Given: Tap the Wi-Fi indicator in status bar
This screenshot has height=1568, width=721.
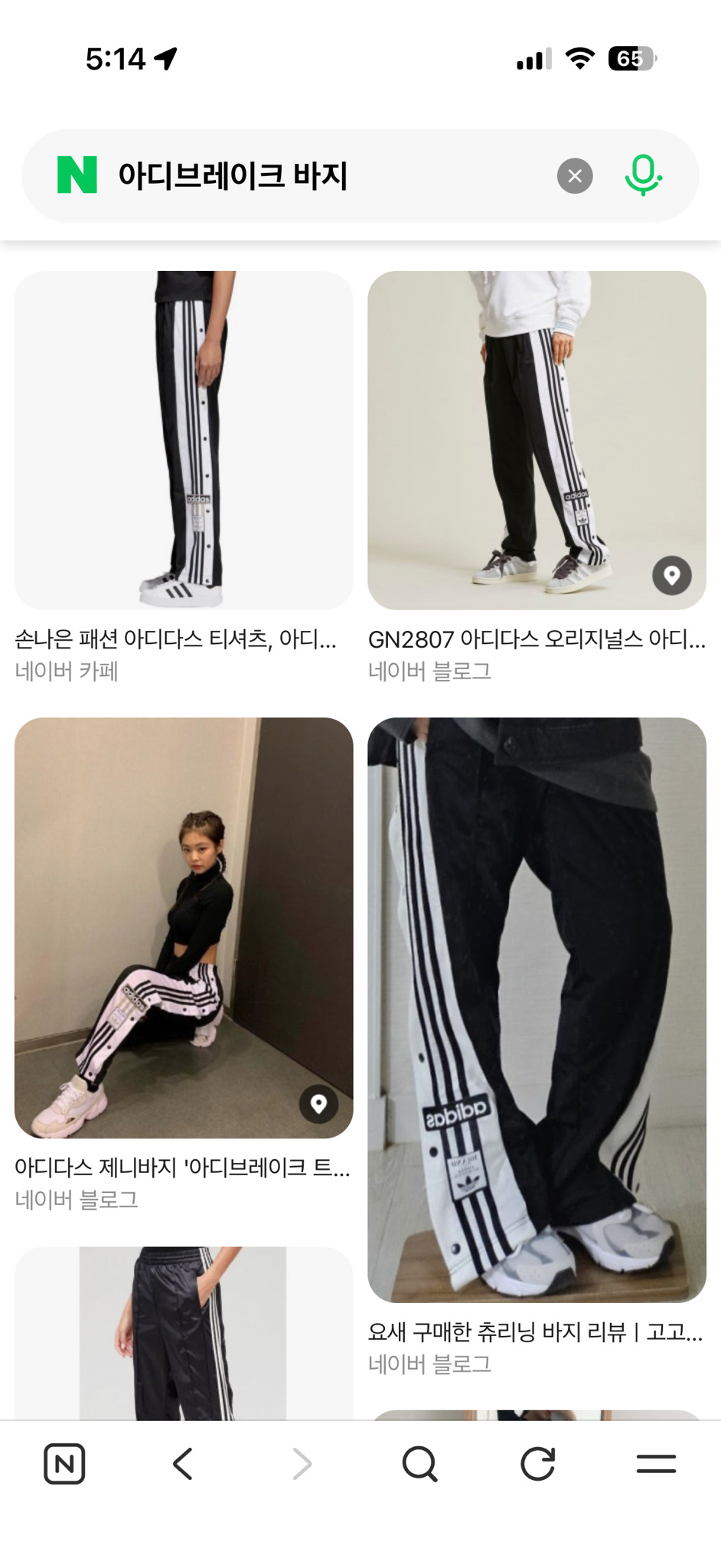Looking at the screenshot, I should (x=579, y=57).
